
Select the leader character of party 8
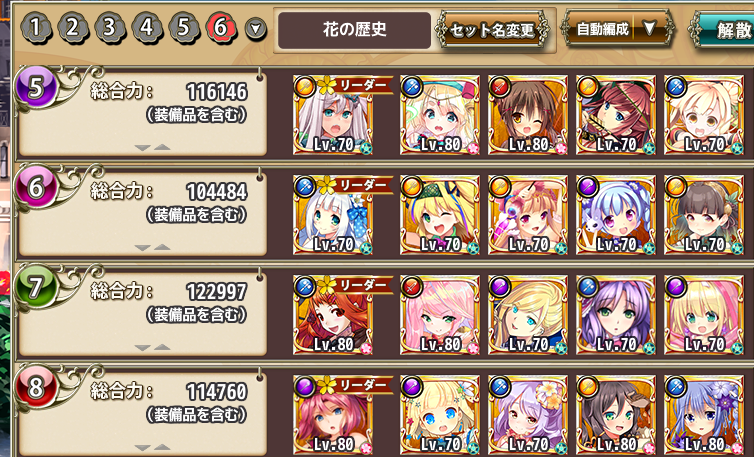[x=333, y=414]
